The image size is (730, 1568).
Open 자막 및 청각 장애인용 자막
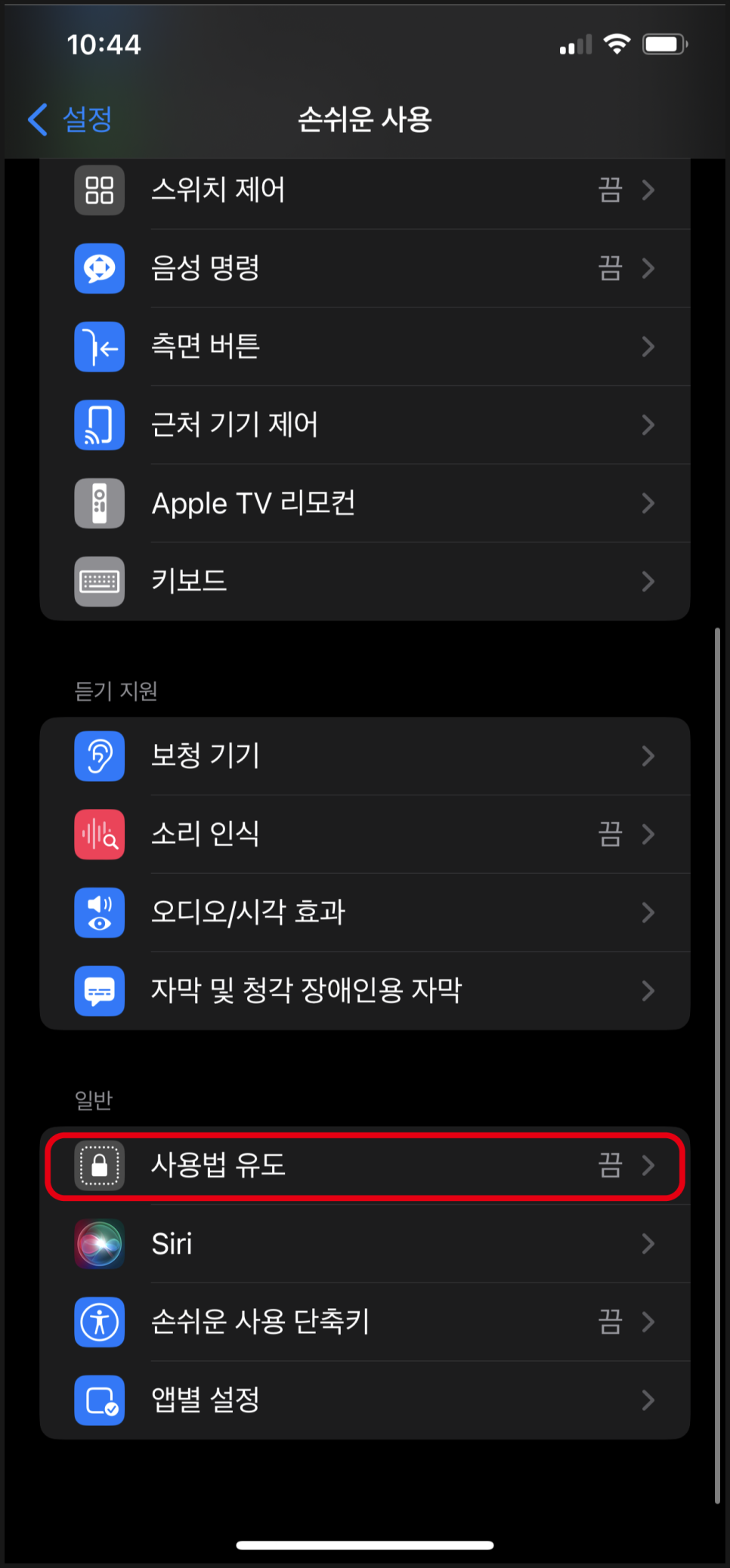[364, 990]
